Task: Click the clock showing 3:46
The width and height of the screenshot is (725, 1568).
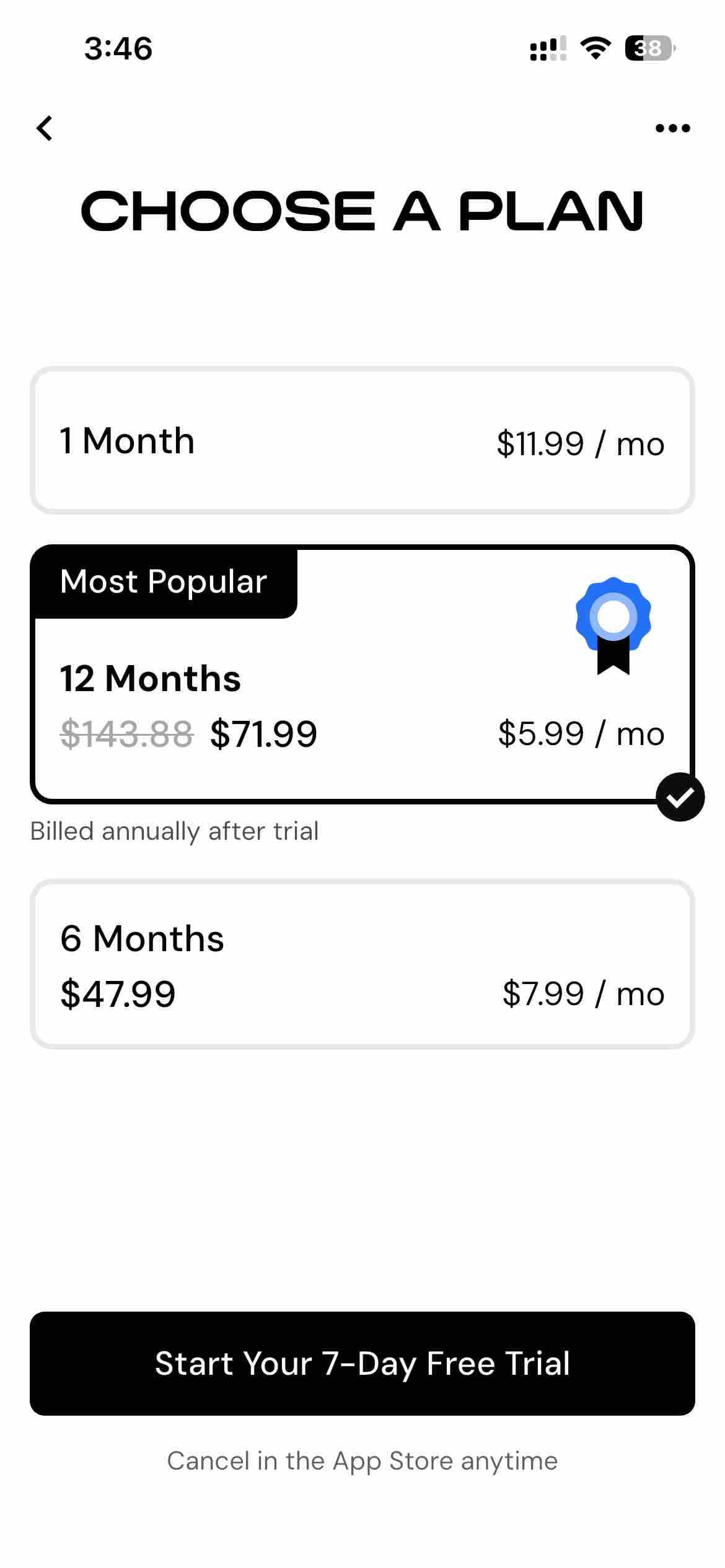Action: (118, 49)
